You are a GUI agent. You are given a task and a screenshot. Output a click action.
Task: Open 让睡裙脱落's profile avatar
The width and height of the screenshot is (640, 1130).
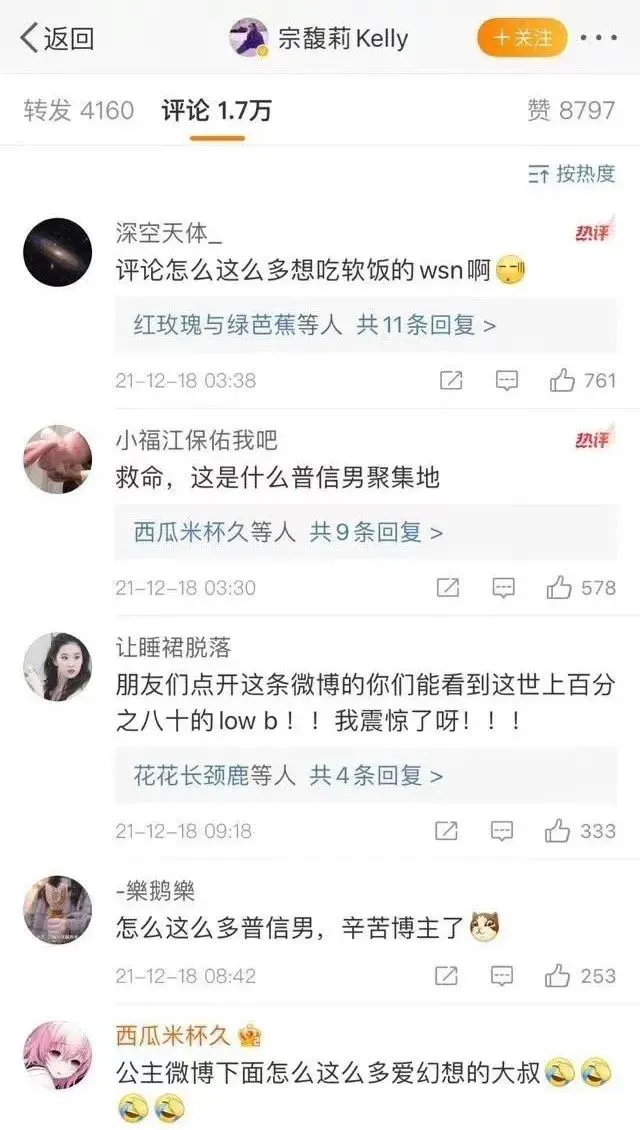(x=57, y=666)
